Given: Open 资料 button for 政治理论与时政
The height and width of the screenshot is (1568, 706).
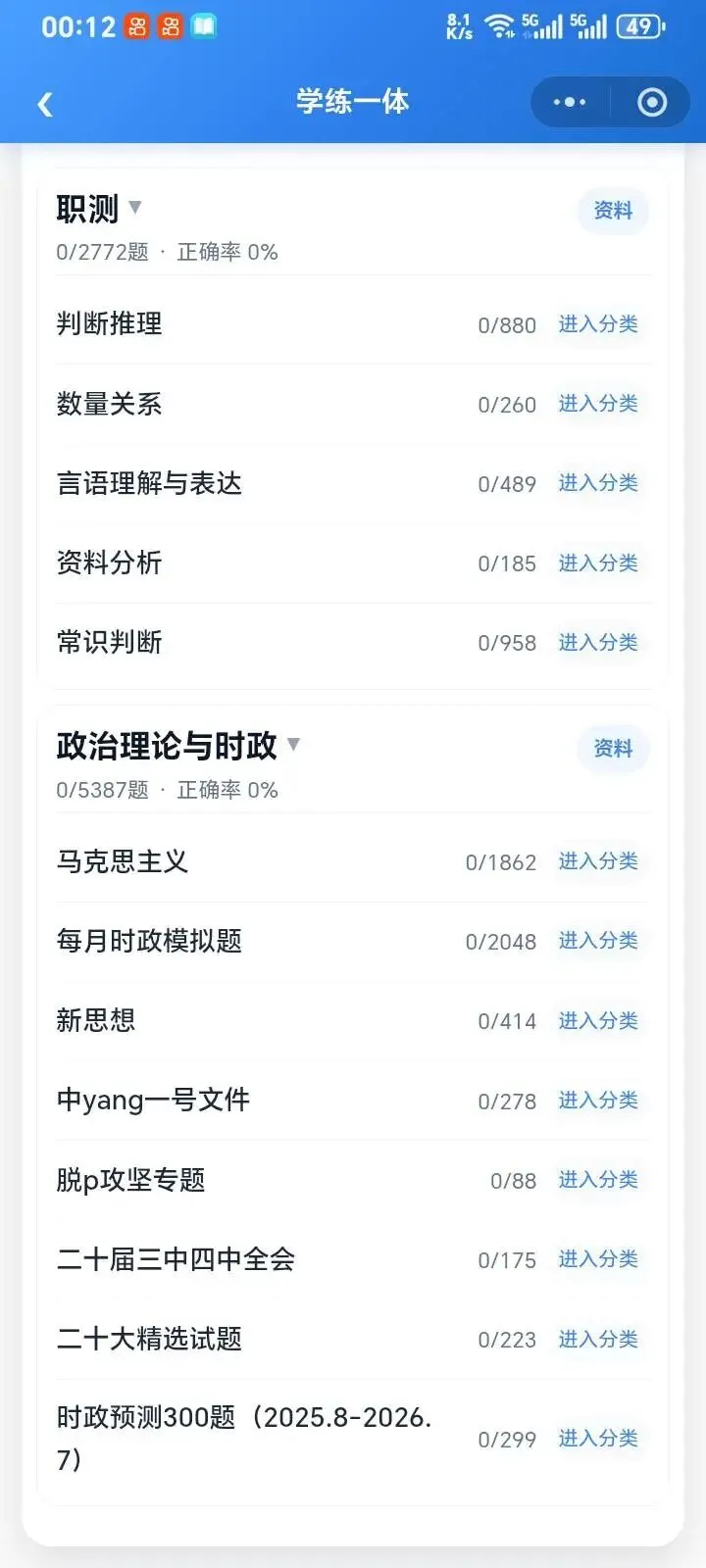Looking at the screenshot, I should (x=613, y=749).
